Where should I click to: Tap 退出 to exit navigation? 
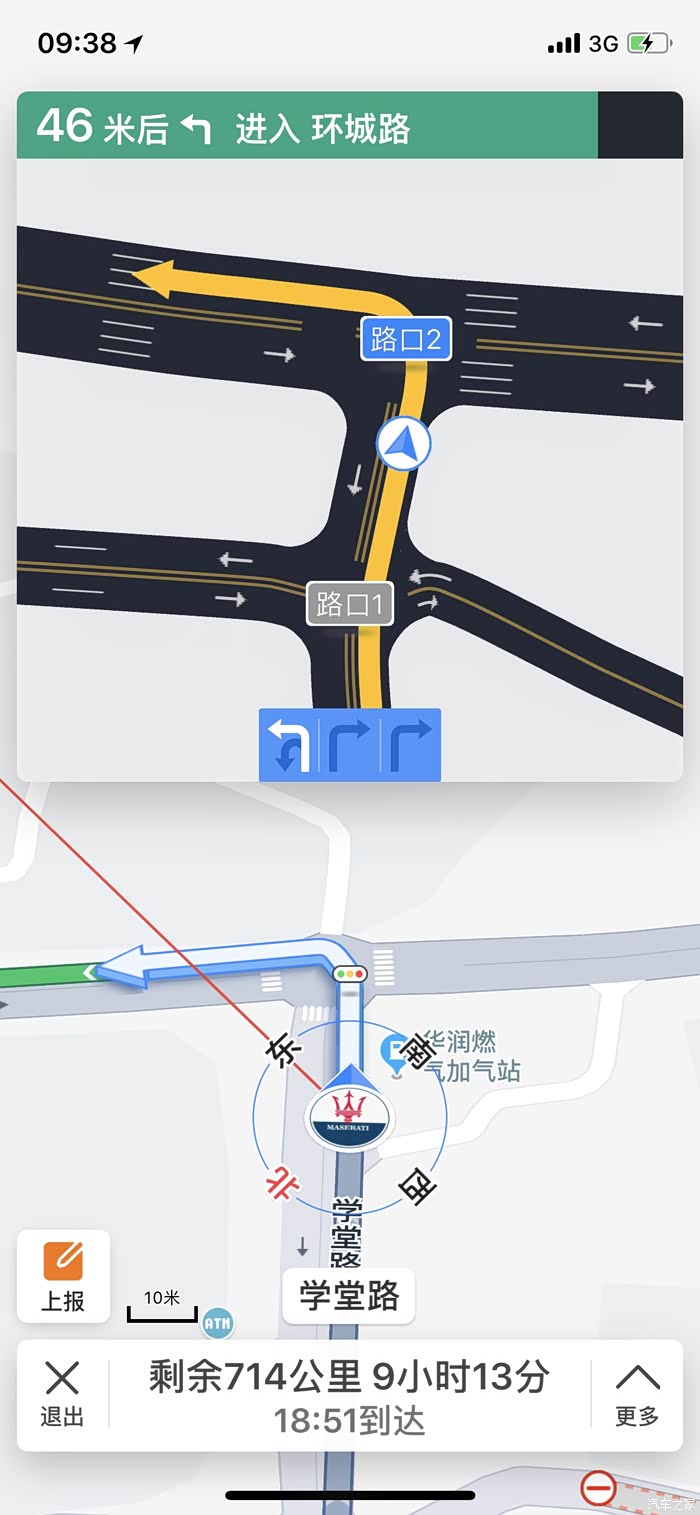click(62, 1395)
